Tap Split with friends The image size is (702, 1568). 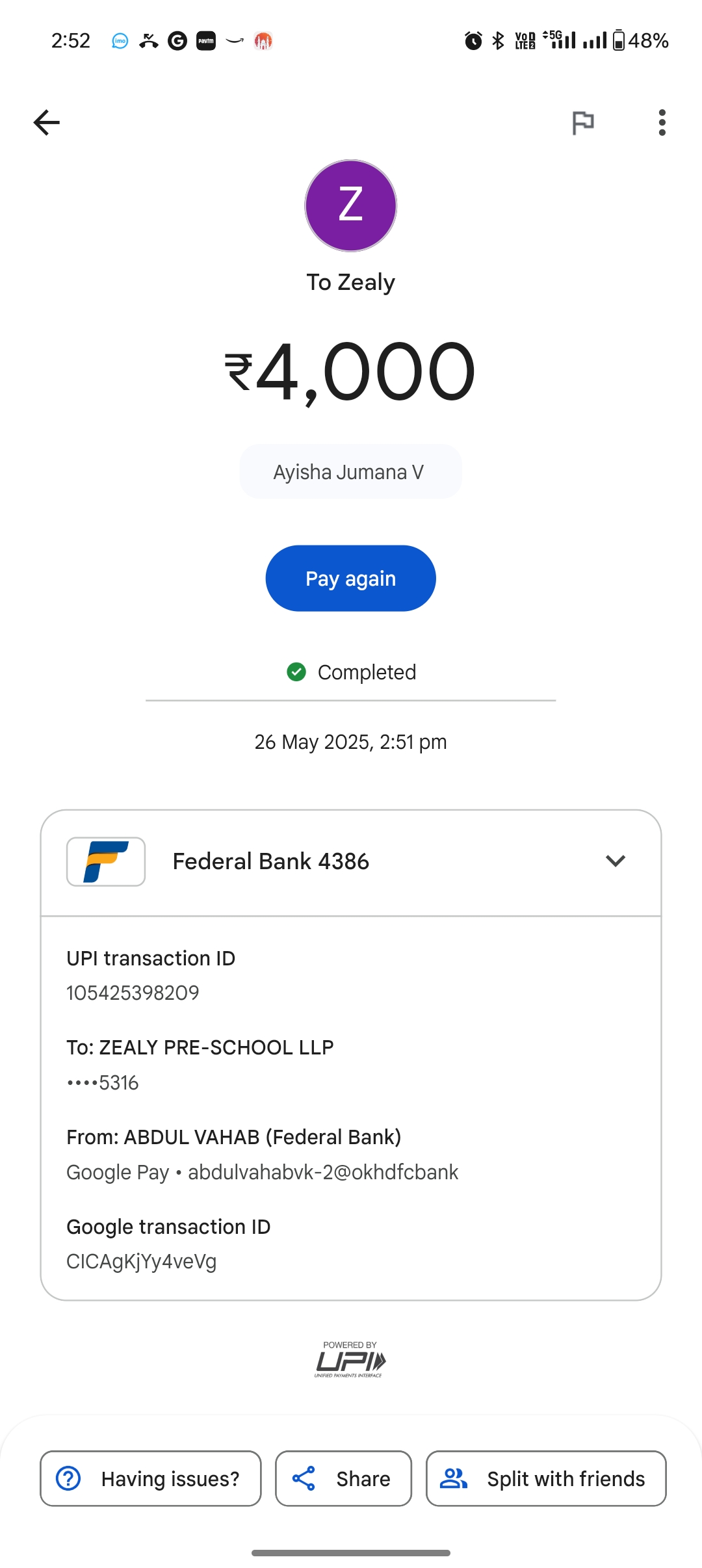[546, 1478]
